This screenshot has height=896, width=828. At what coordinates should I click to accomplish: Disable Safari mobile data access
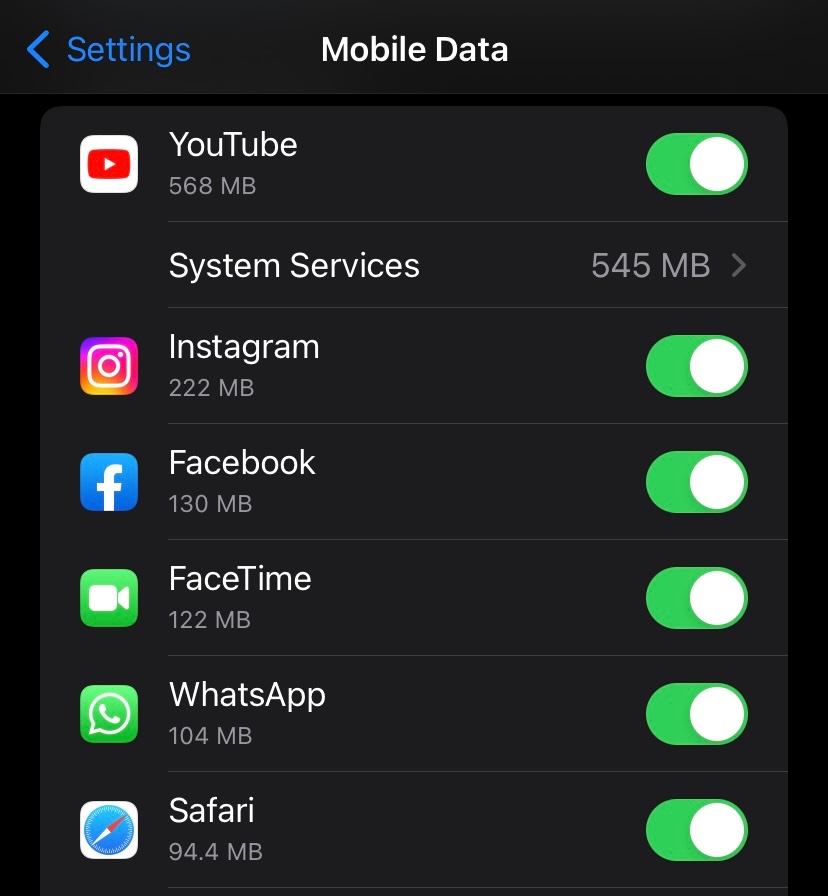tap(696, 830)
